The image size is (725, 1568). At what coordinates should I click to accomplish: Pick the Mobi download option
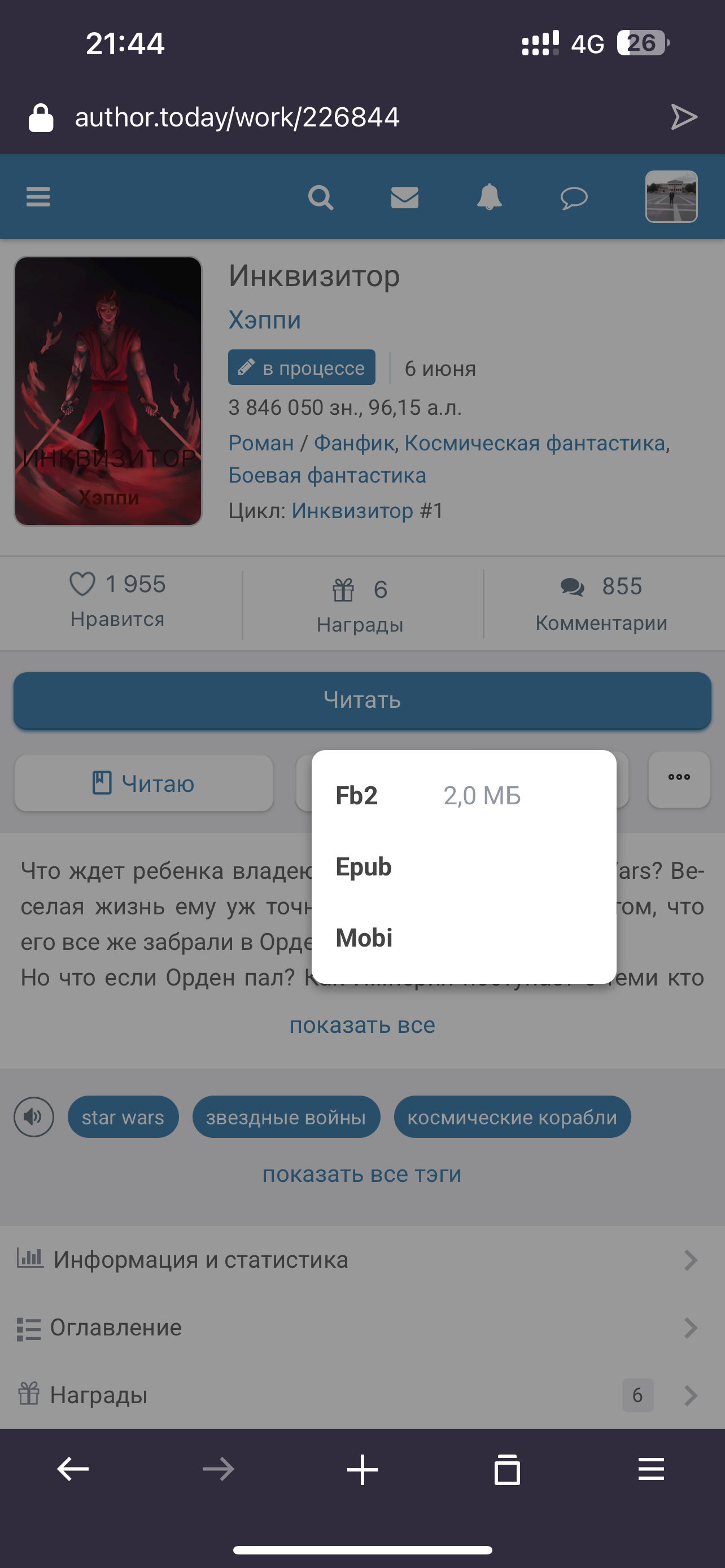tap(364, 938)
